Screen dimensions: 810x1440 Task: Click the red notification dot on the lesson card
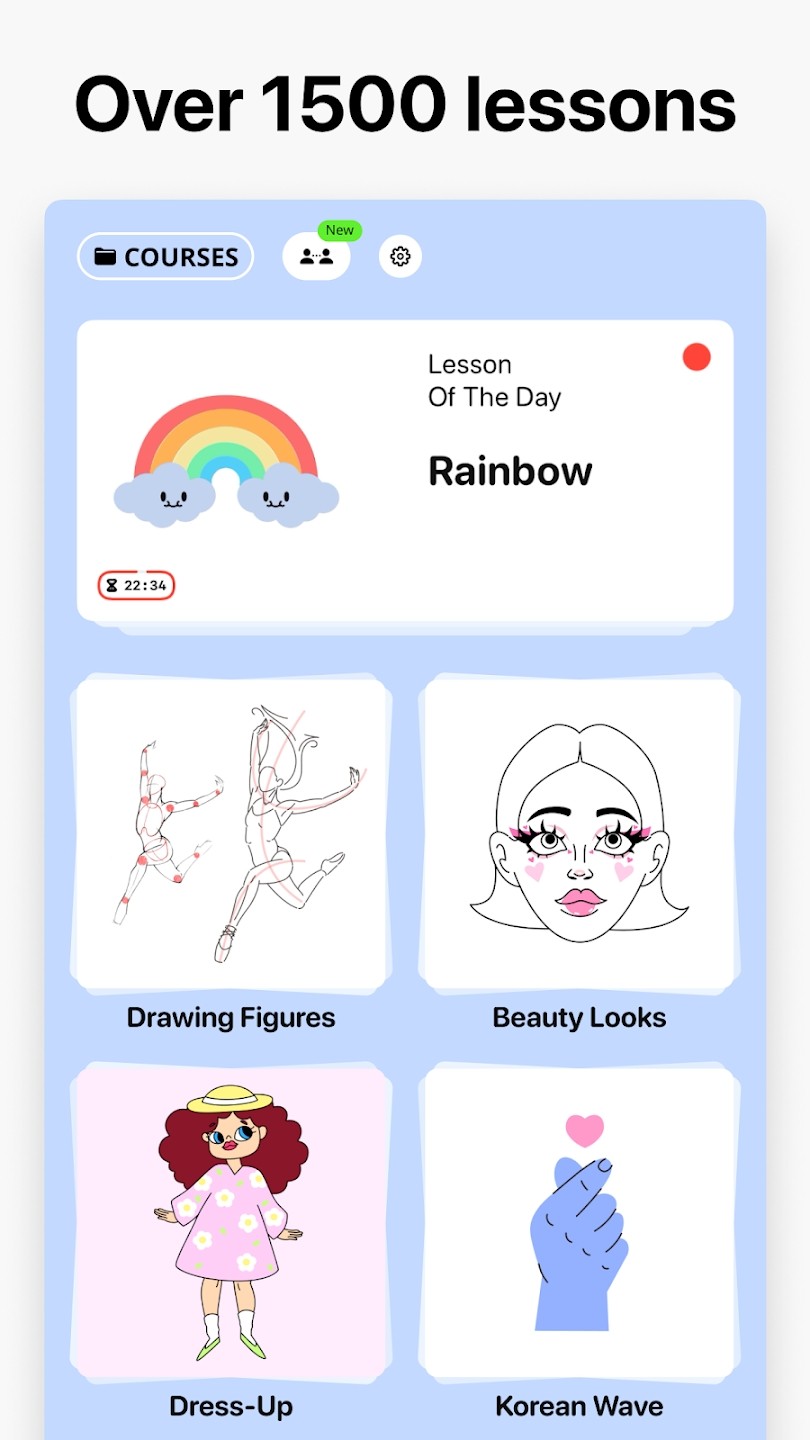pyautogui.click(x=696, y=357)
